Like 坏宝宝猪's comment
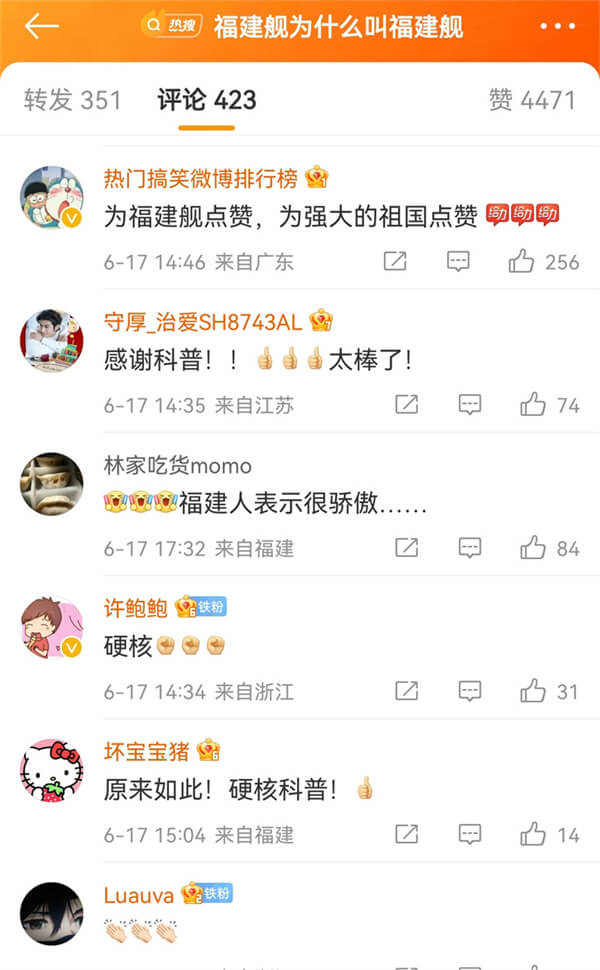600x970 pixels. click(533, 834)
